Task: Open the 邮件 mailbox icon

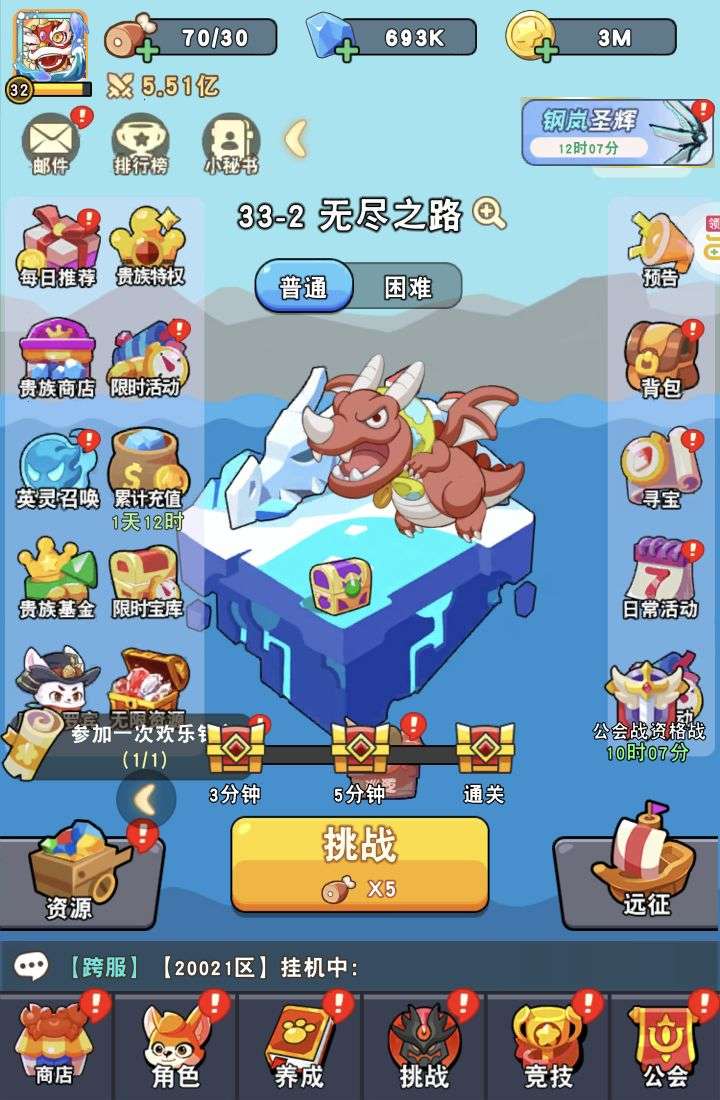Action: coord(51,141)
